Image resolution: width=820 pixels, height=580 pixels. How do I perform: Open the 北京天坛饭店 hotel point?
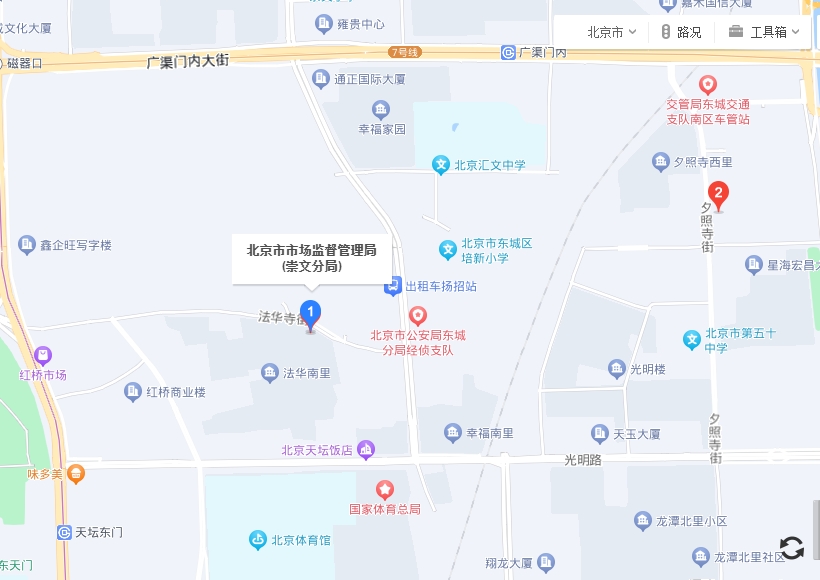(366, 450)
